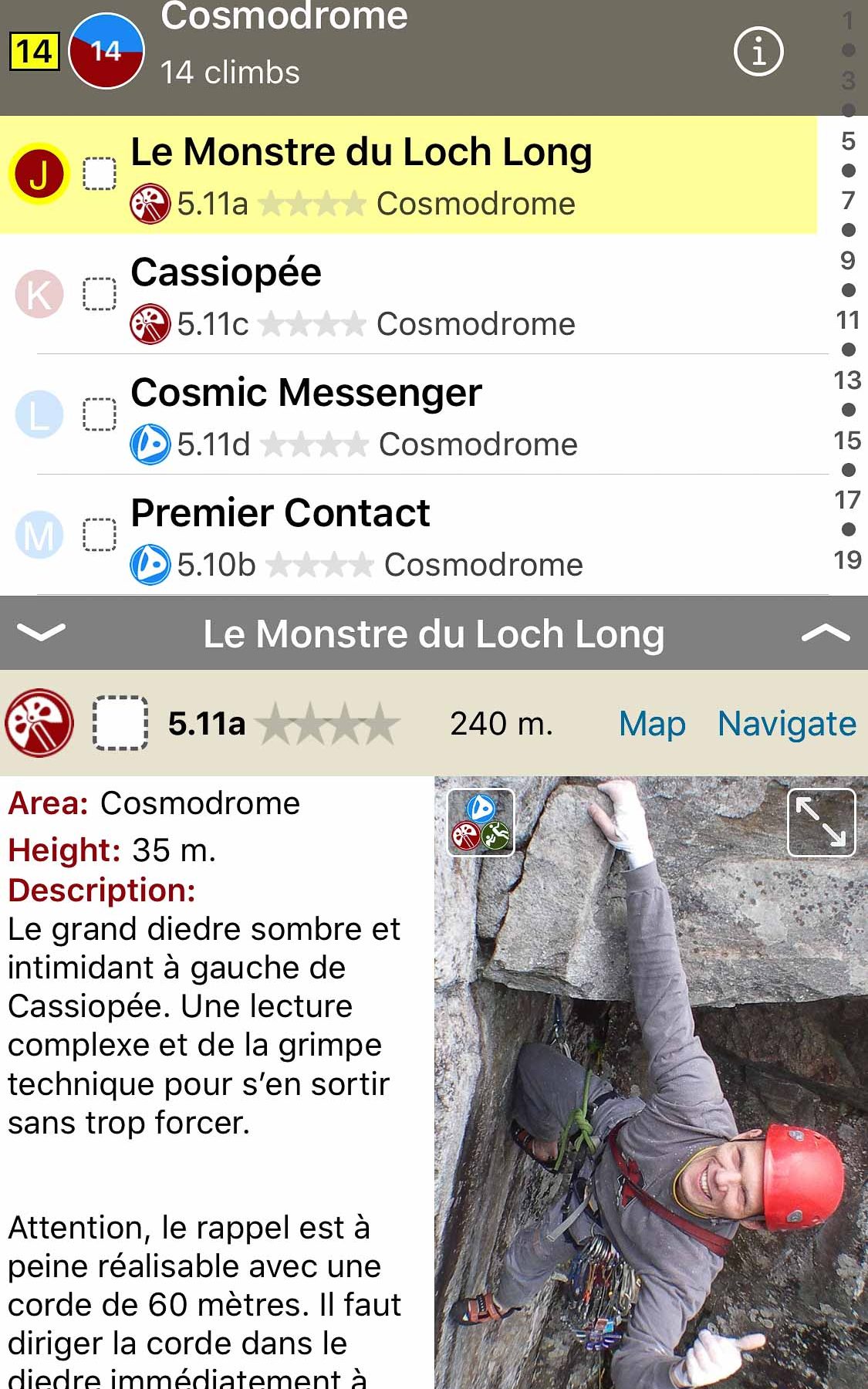This screenshot has height=1389, width=868.
Task: Enlarge the climbing photo to fullscreen
Action: coord(821,823)
